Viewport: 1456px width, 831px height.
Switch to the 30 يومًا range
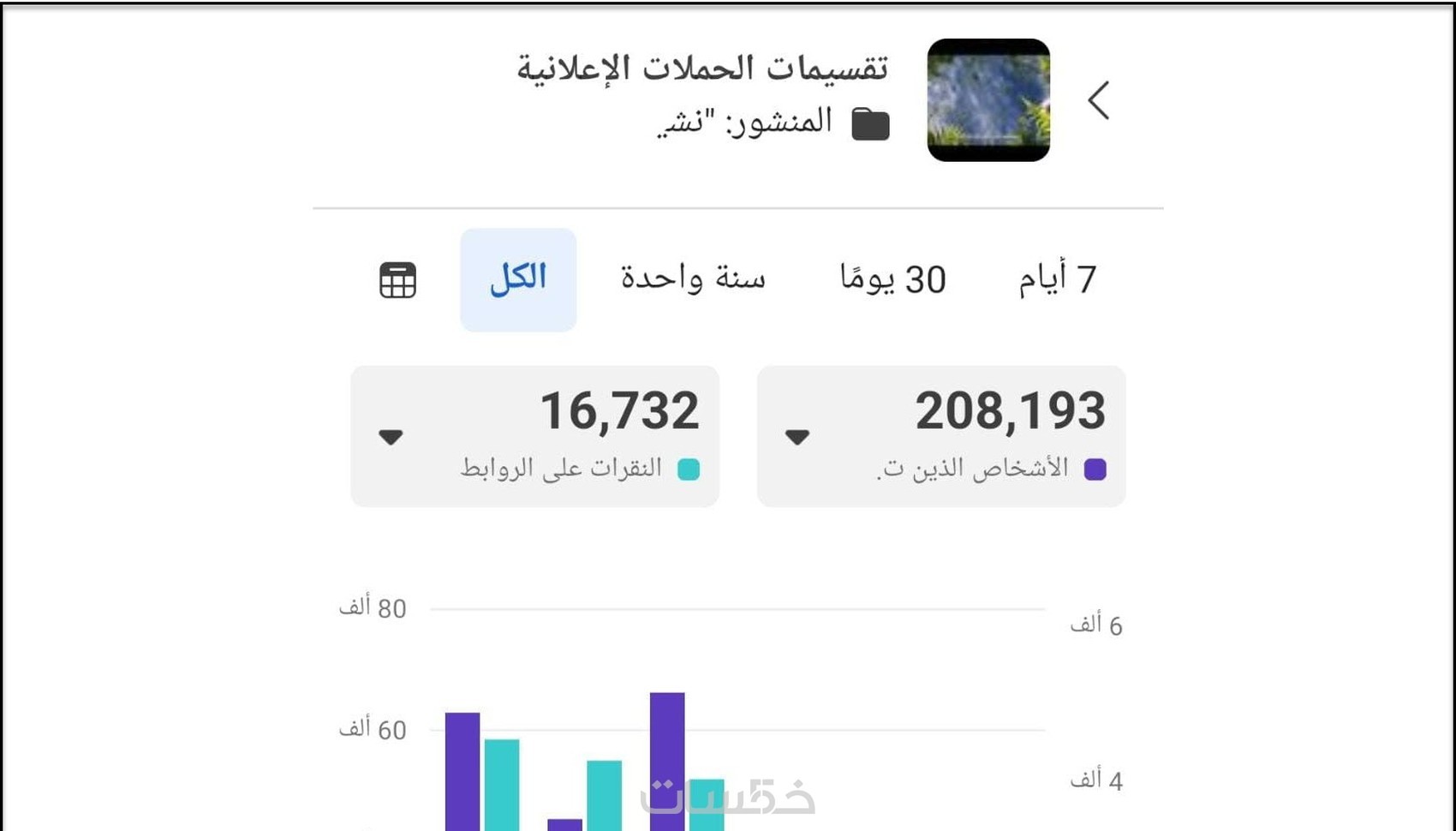[893, 279]
